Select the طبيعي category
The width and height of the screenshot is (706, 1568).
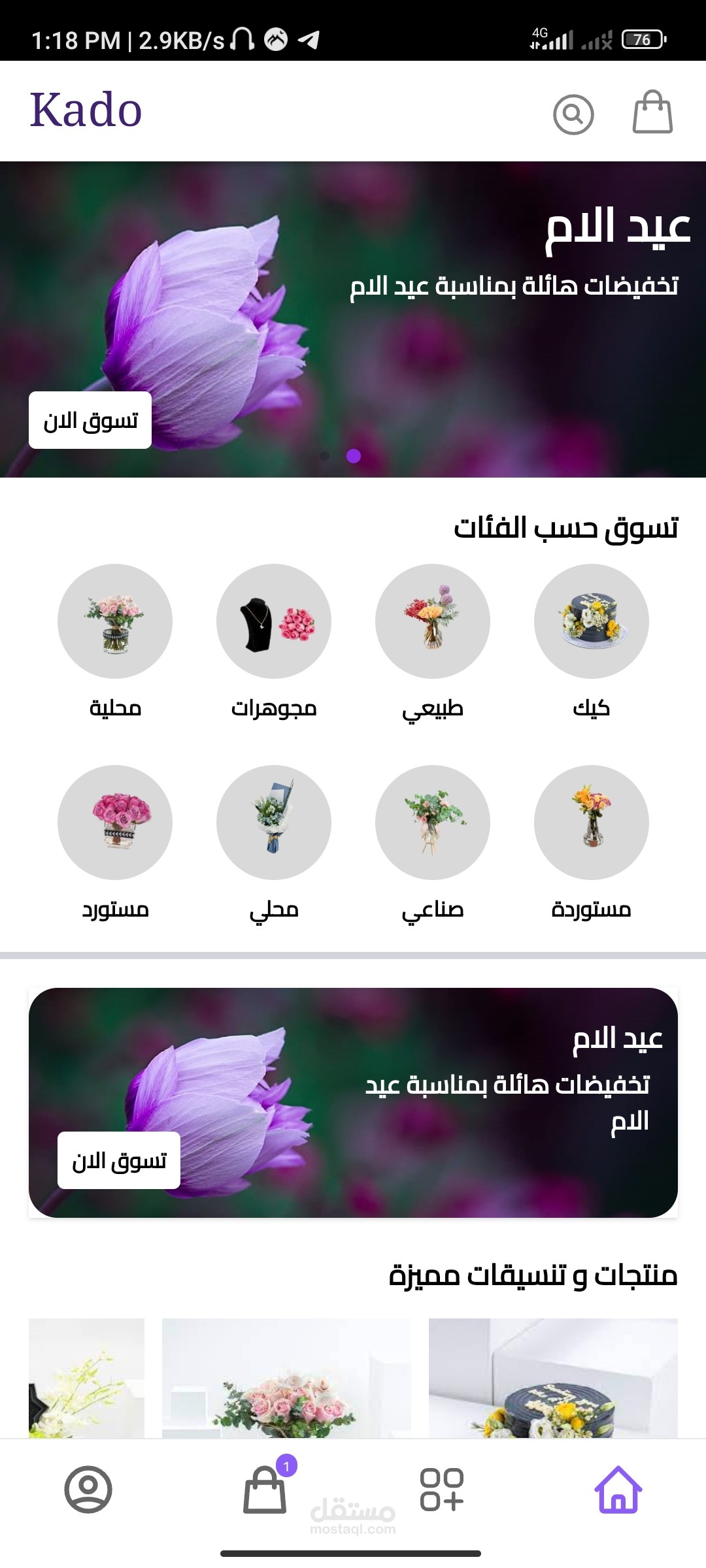(x=432, y=622)
